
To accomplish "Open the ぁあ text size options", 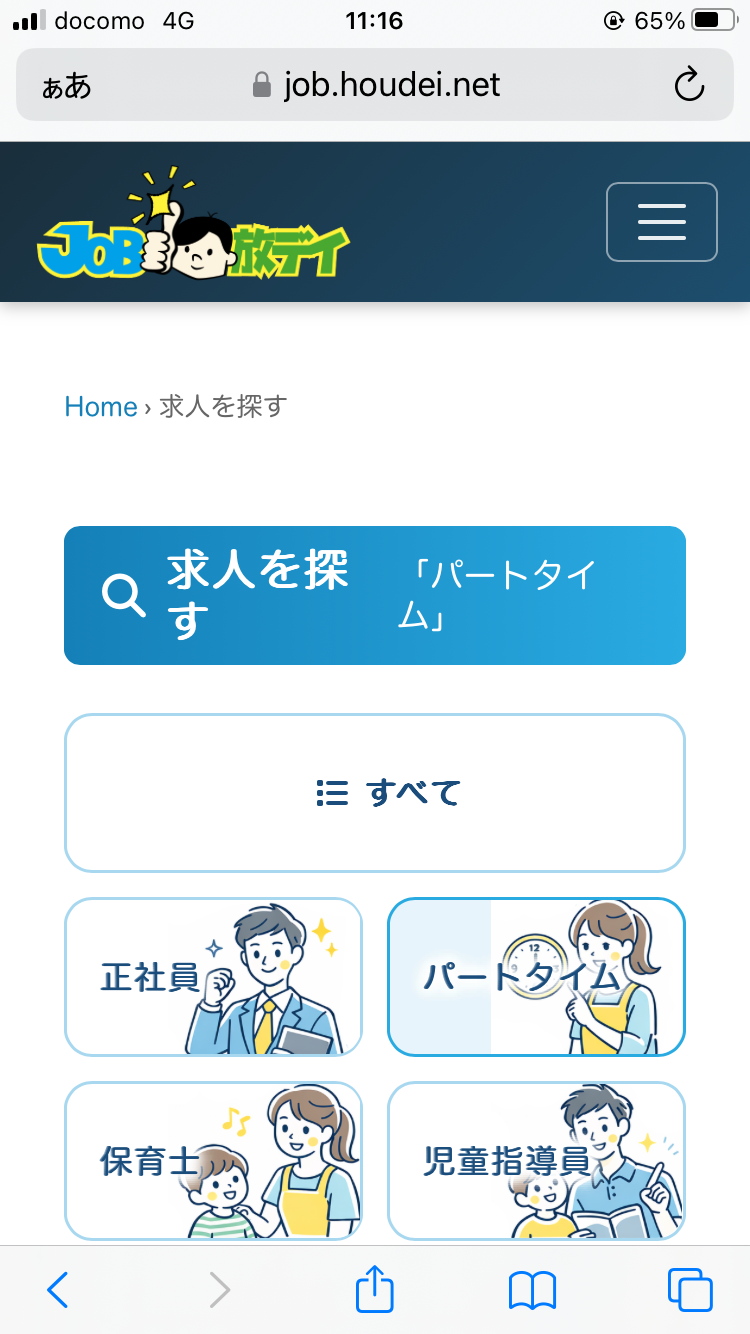I will point(67,86).
